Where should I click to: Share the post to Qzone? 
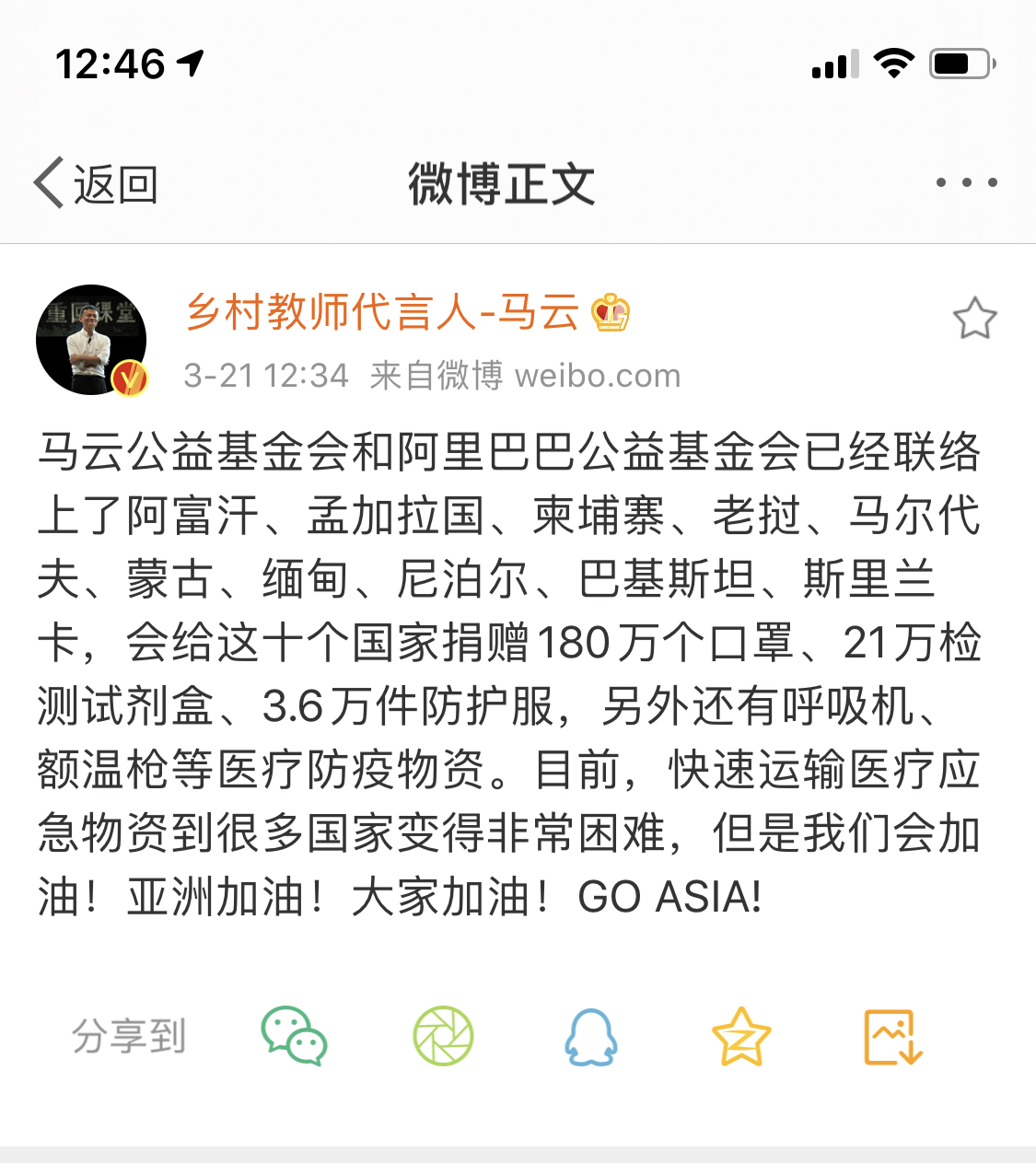(x=741, y=1036)
